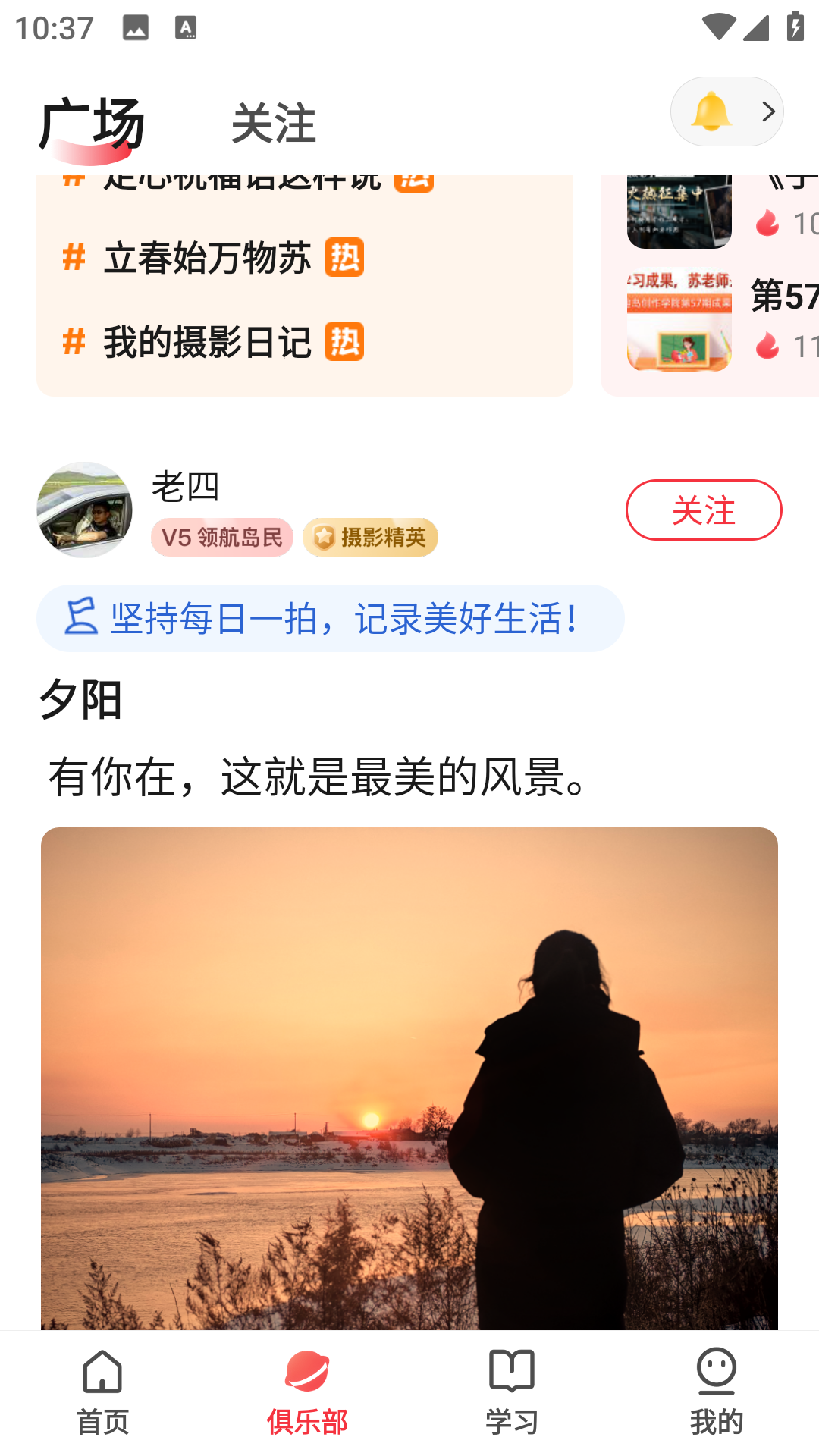Tap the 热 badge next to 我的摄影日记

(346, 343)
